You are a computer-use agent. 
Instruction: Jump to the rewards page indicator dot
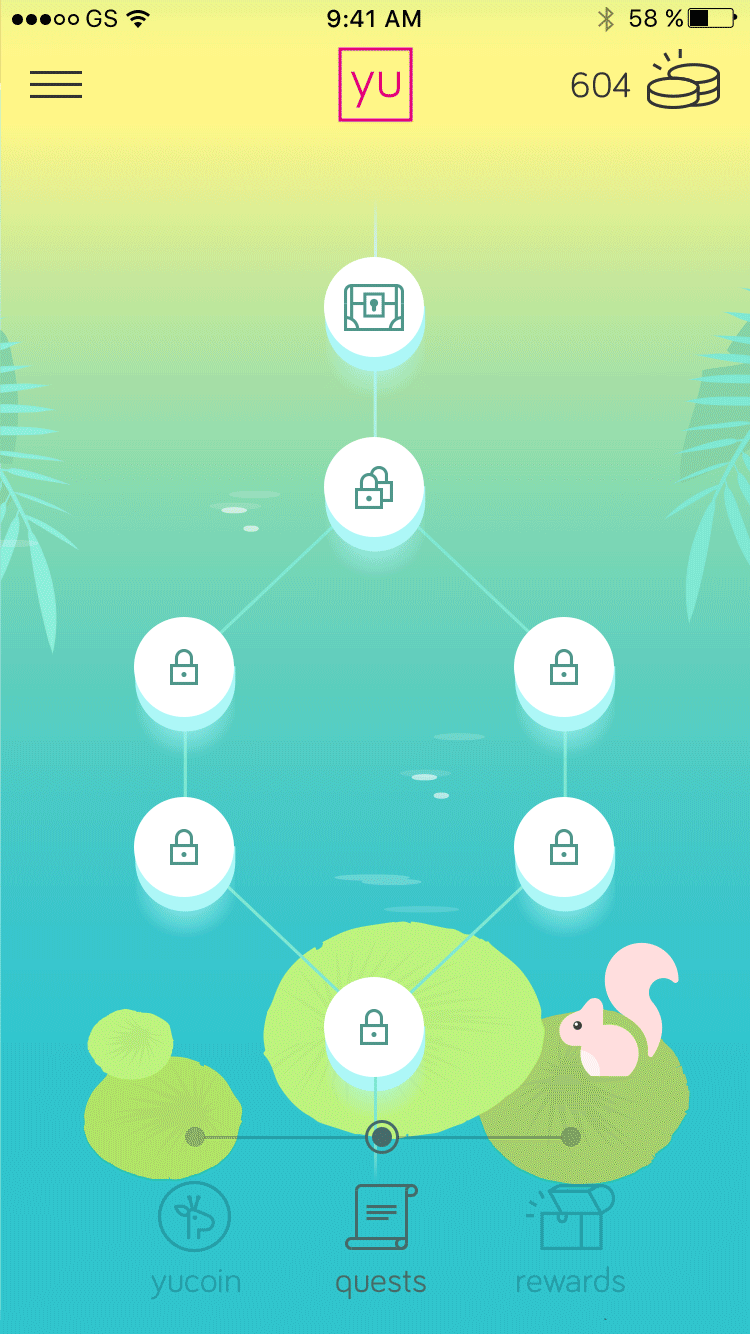571,1136
